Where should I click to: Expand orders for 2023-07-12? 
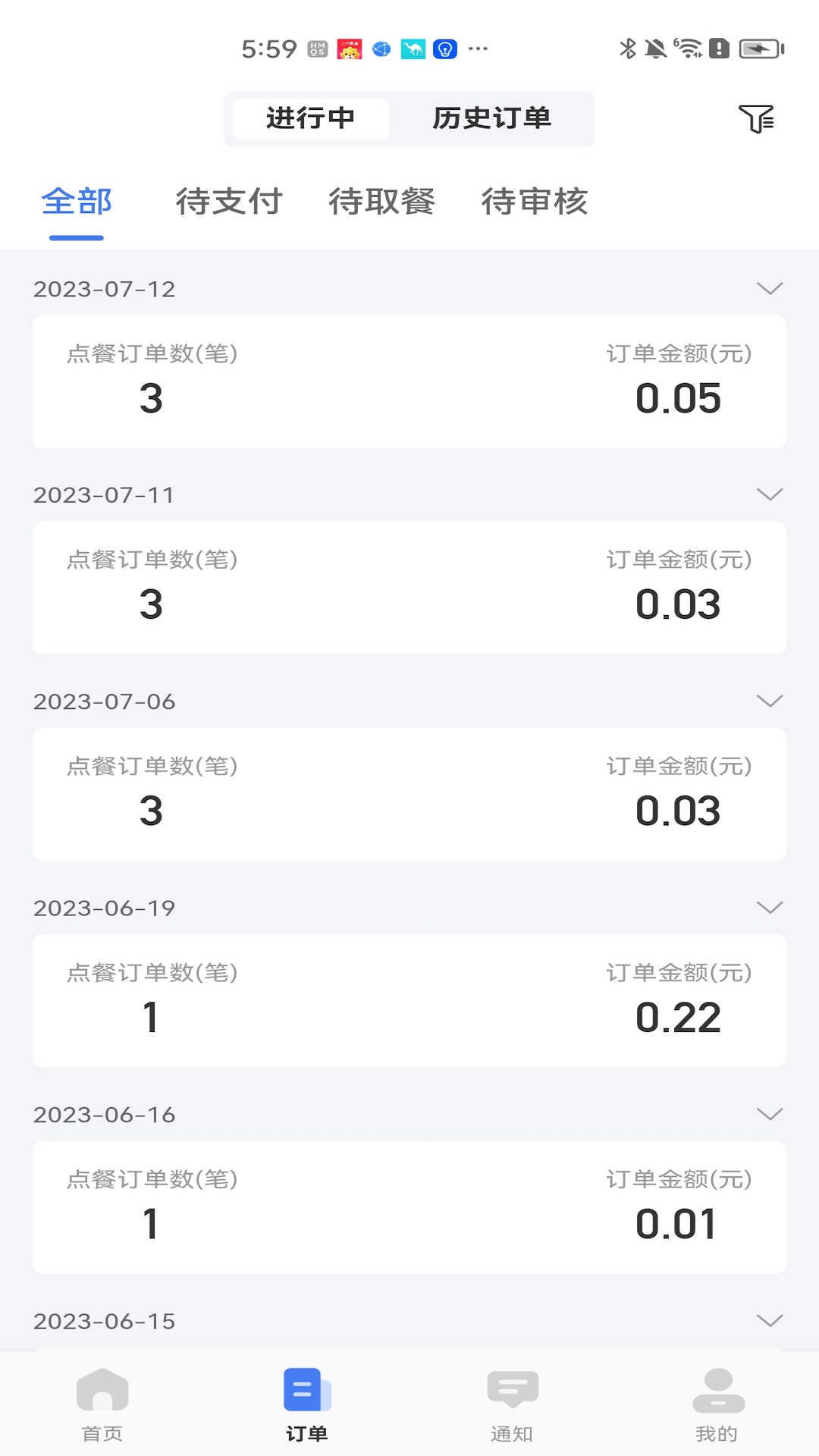click(769, 289)
